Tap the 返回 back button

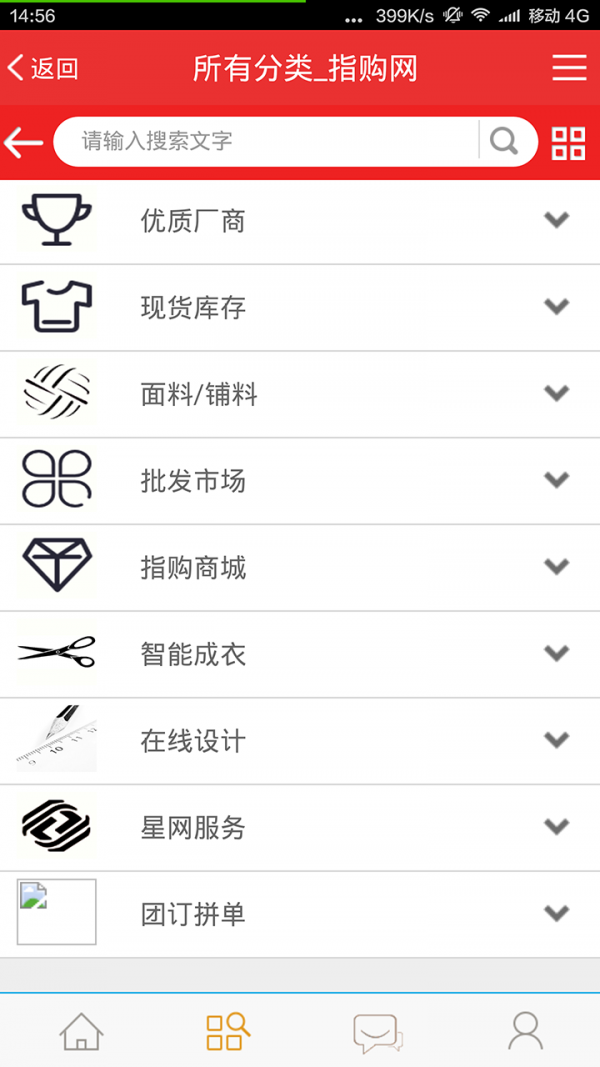coord(43,68)
